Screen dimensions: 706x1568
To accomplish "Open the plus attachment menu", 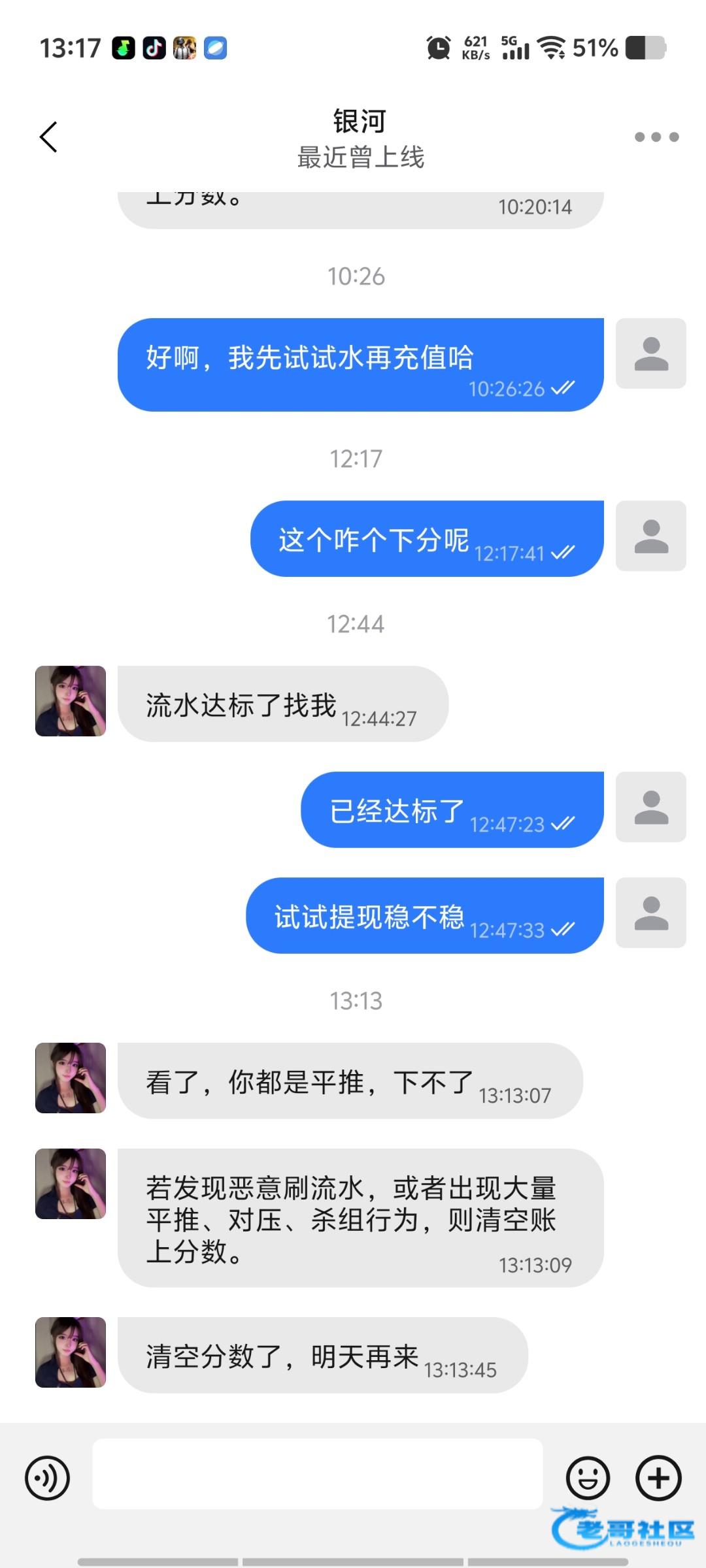I will pos(658,1477).
